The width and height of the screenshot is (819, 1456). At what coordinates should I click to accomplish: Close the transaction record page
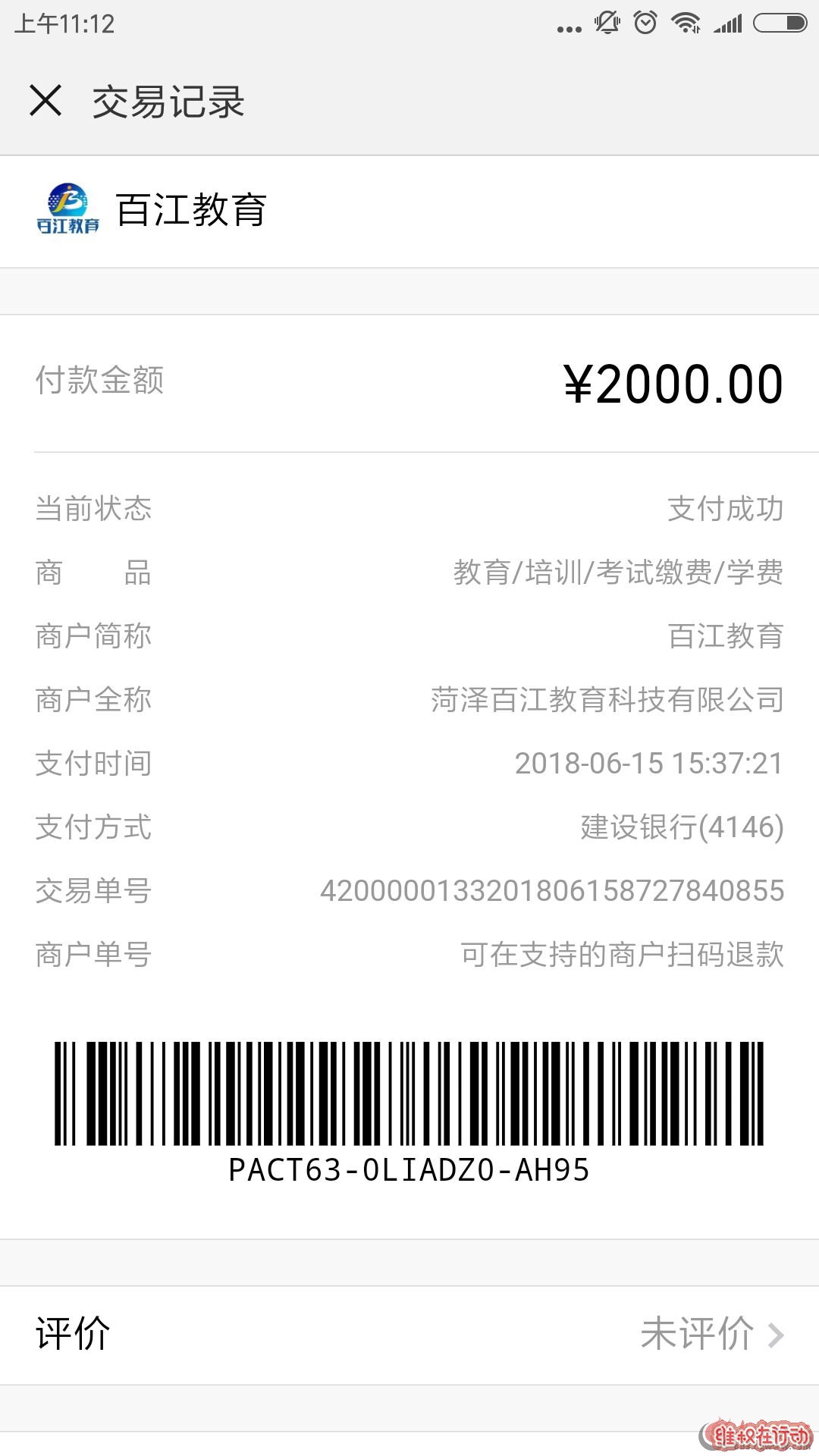pyautogui.click(x=45, y=100)
